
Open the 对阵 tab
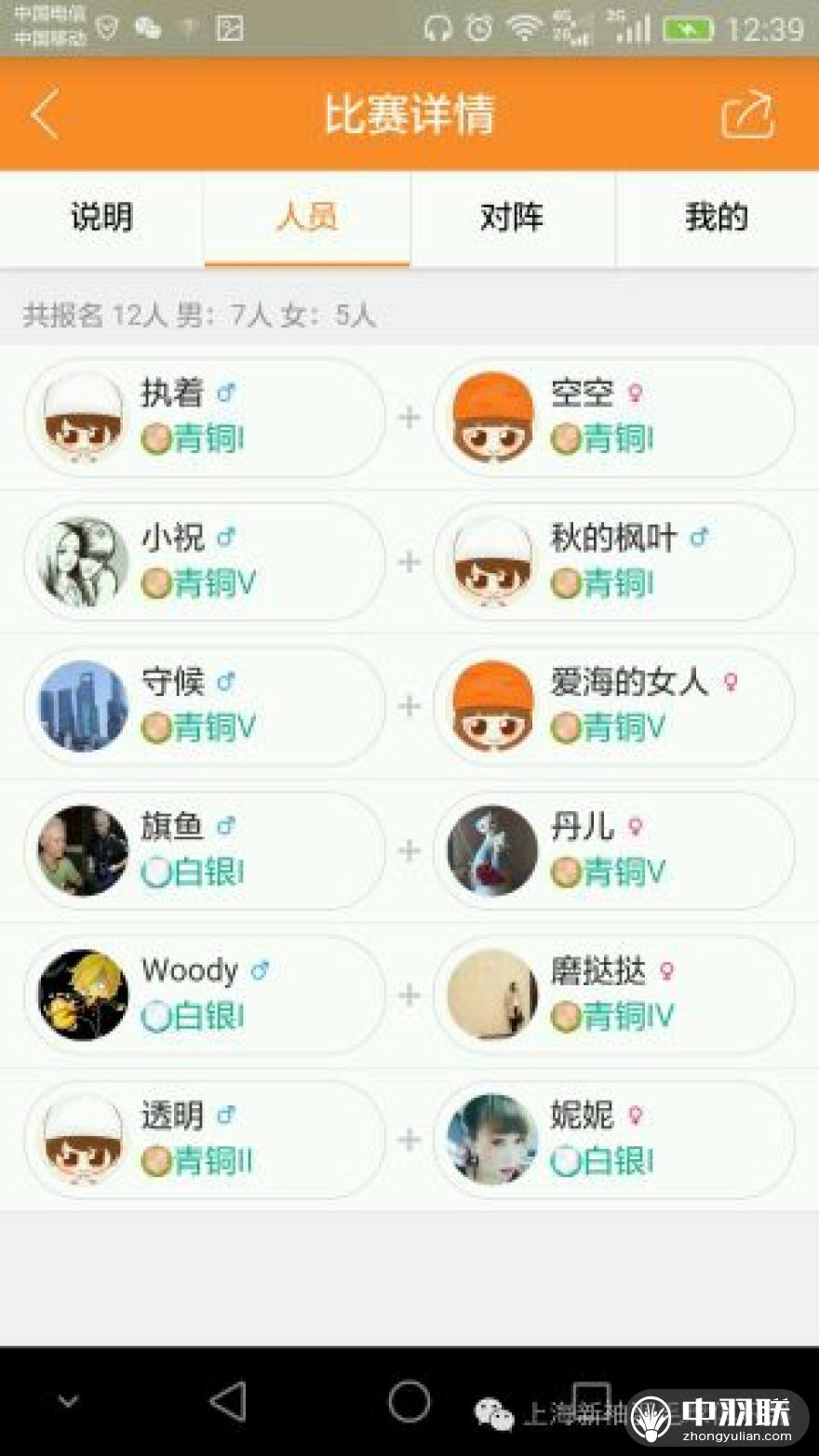point(511,218)
